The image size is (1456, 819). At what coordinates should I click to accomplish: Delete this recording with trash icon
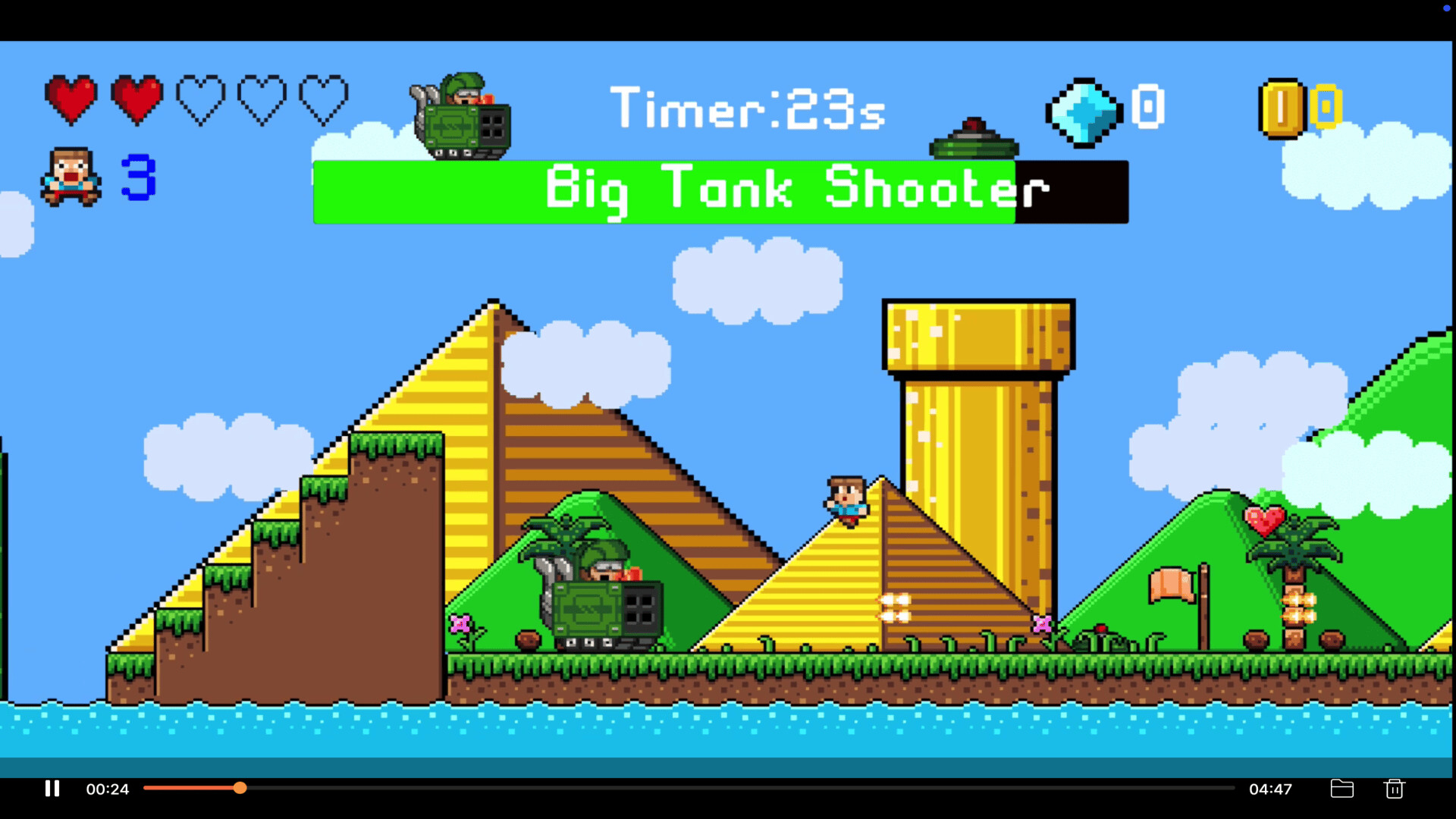click(1394, 789)
